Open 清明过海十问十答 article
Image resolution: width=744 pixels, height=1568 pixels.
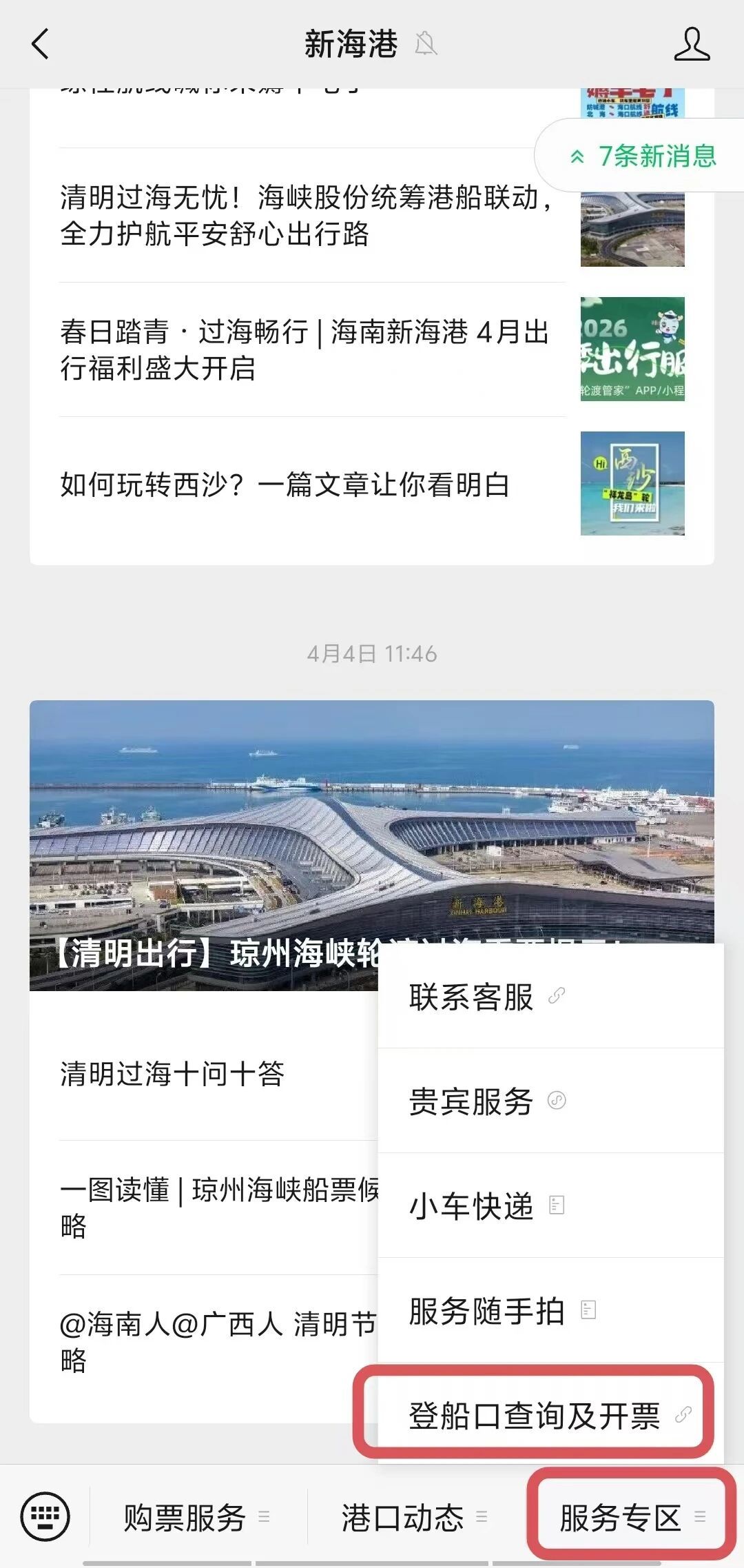(172, 1074)
